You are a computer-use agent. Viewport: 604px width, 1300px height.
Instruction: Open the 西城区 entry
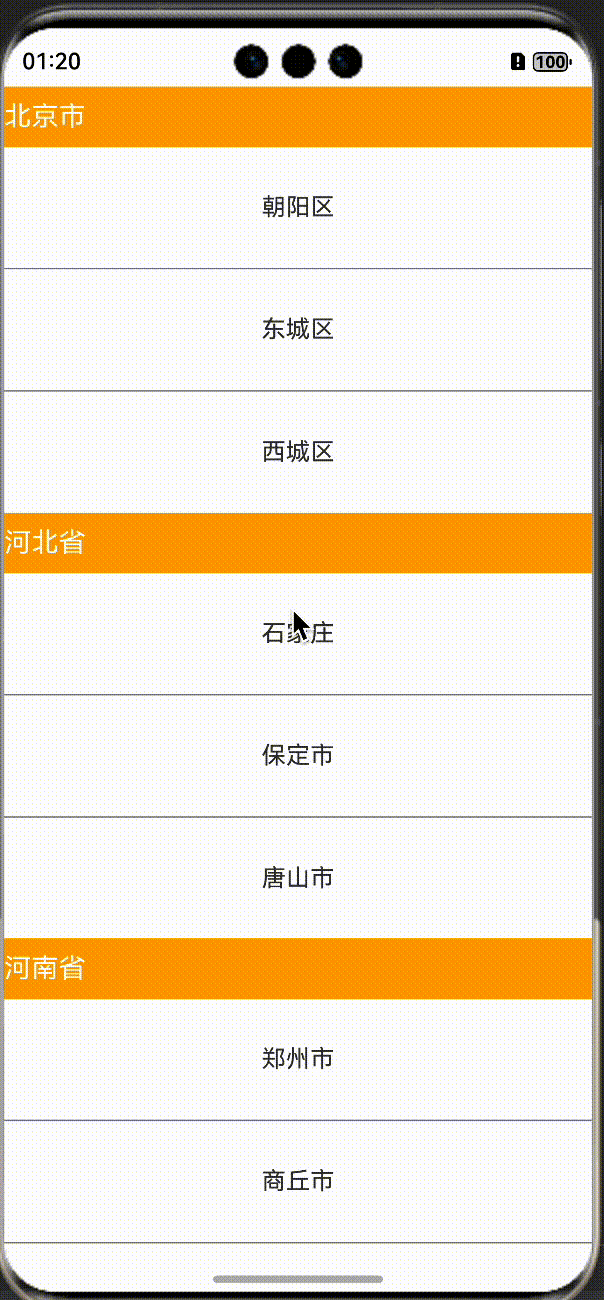(298, 451)
